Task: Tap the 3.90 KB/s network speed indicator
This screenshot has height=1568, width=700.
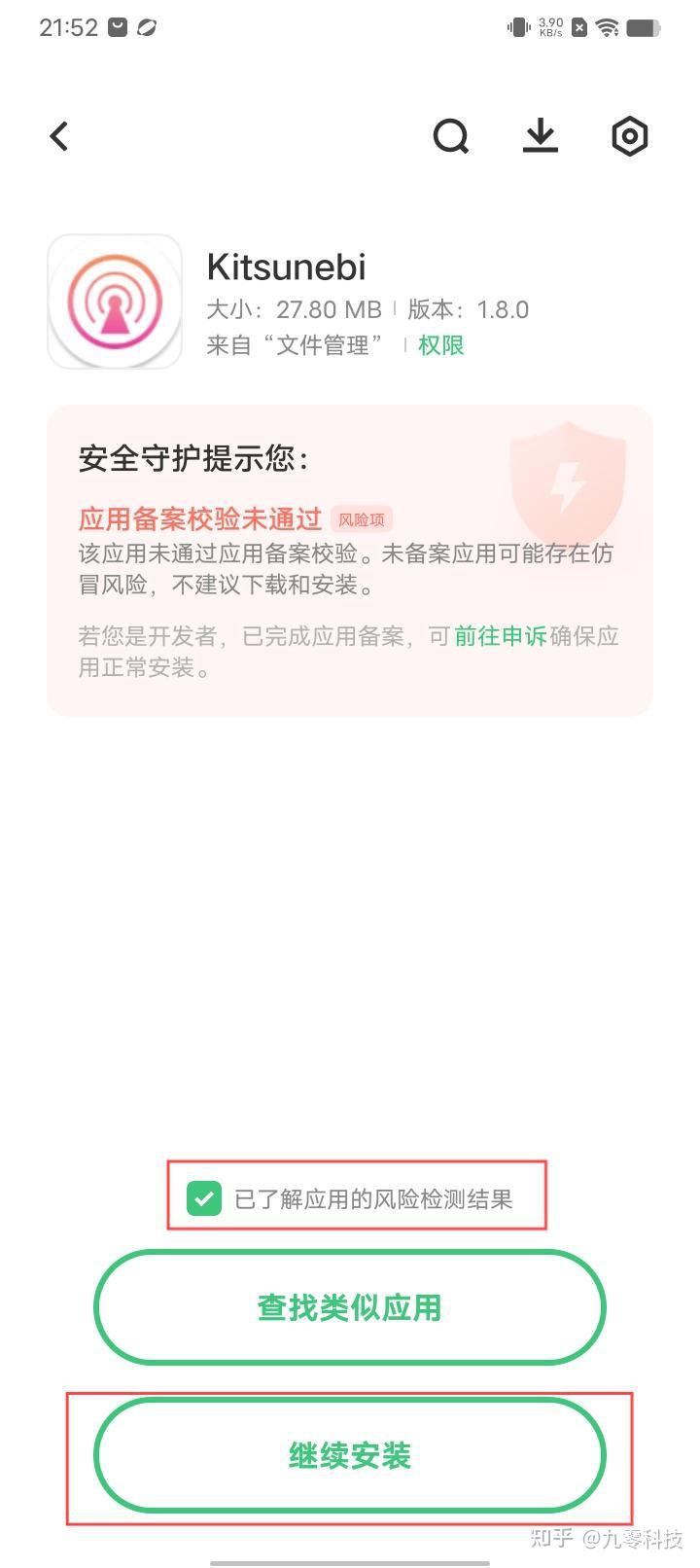Action: (x=549, y=26)
